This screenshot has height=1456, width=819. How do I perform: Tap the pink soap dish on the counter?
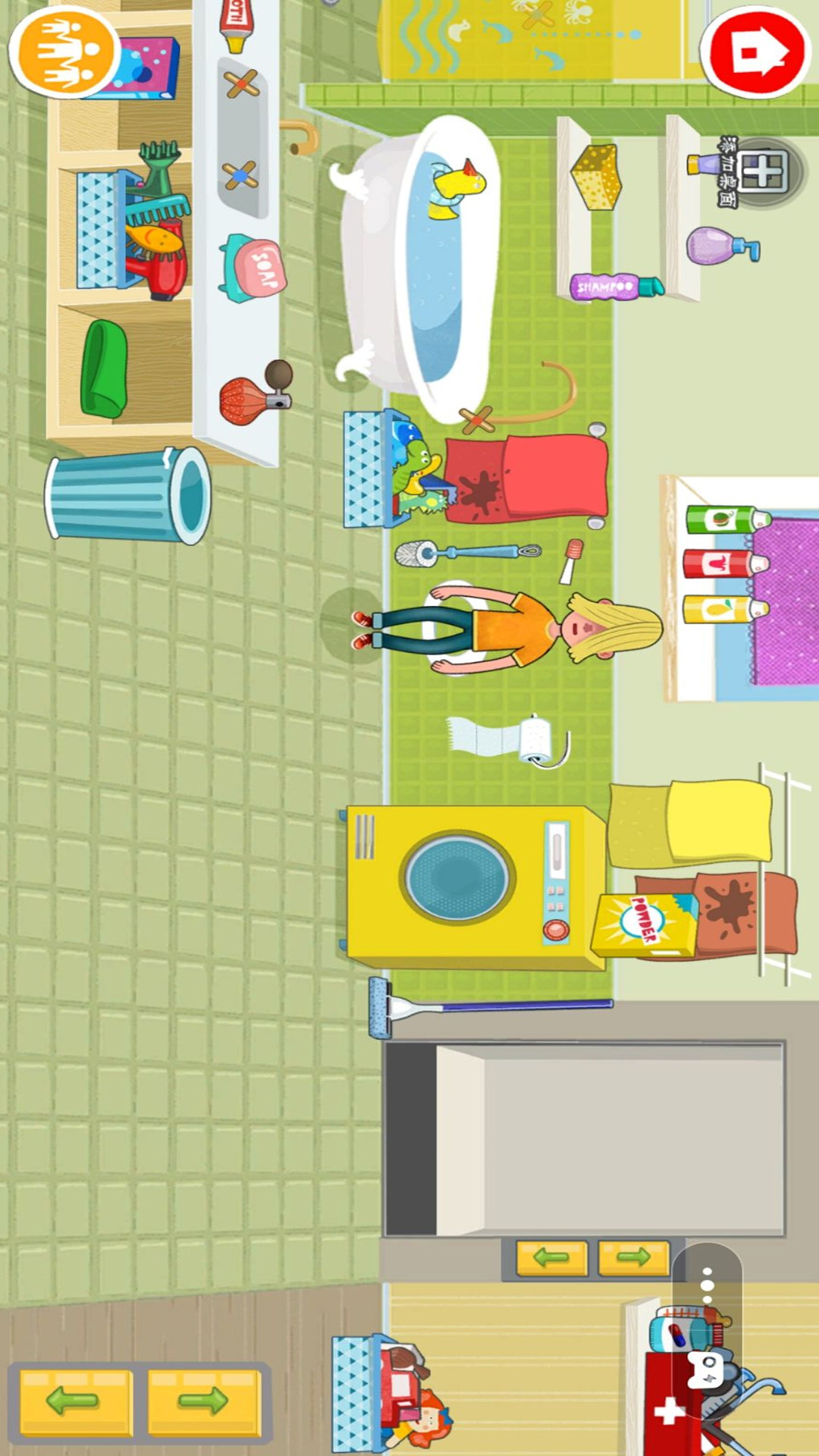click(253, 268)
